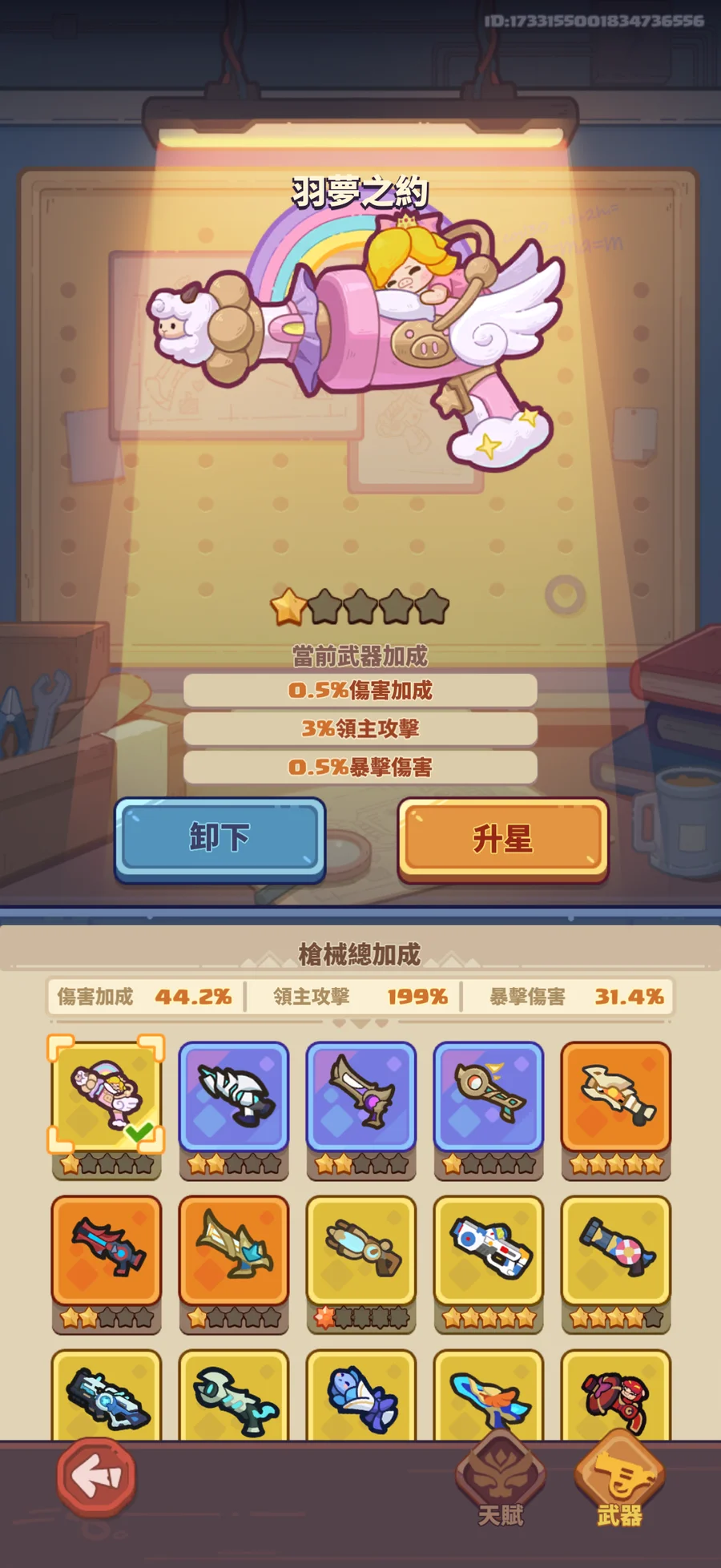Pick the wrench-shaped gun tile

click(233, 1396)
